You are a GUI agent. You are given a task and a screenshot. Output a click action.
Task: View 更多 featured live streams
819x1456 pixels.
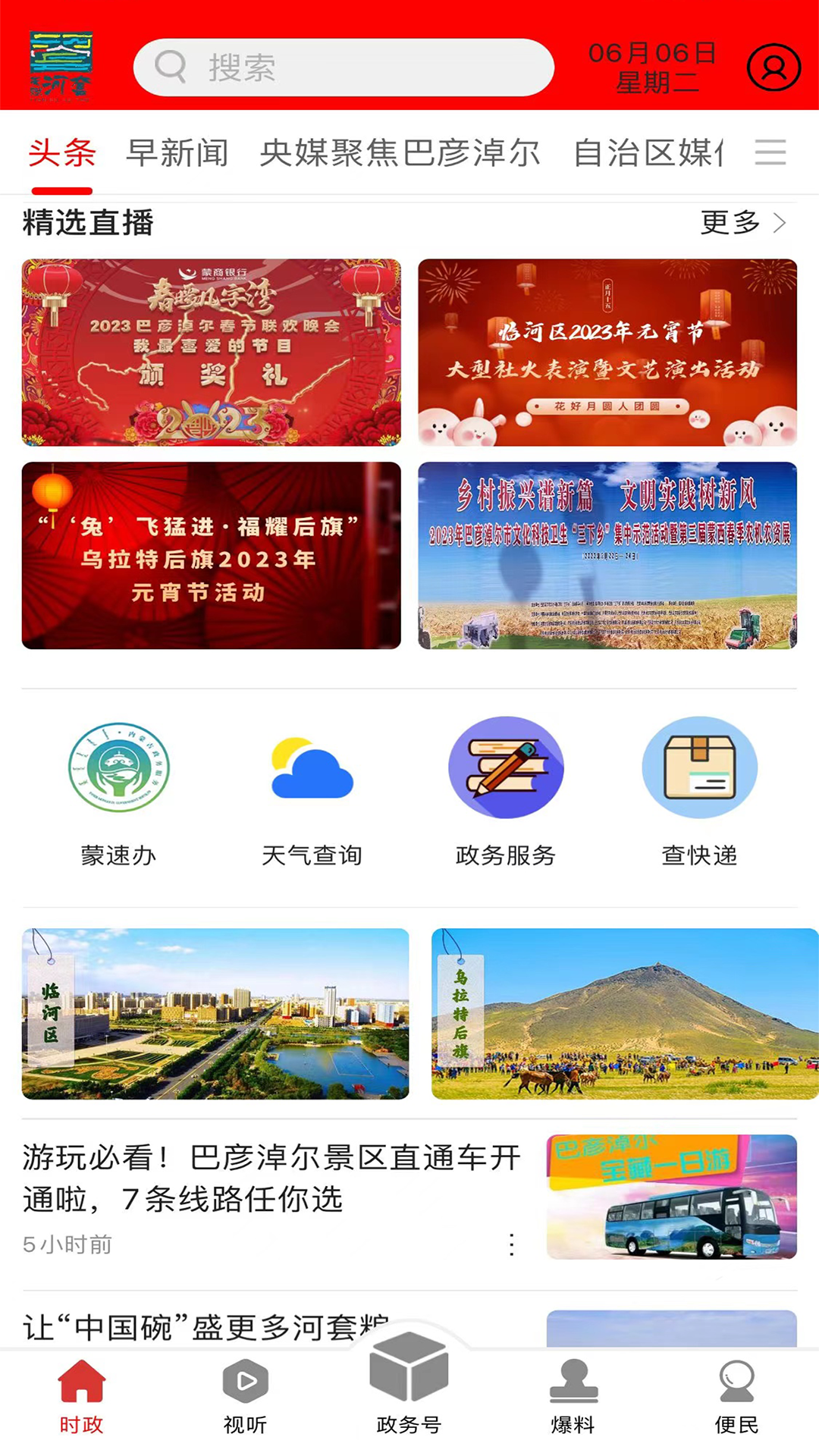click(x=742, y=223)
